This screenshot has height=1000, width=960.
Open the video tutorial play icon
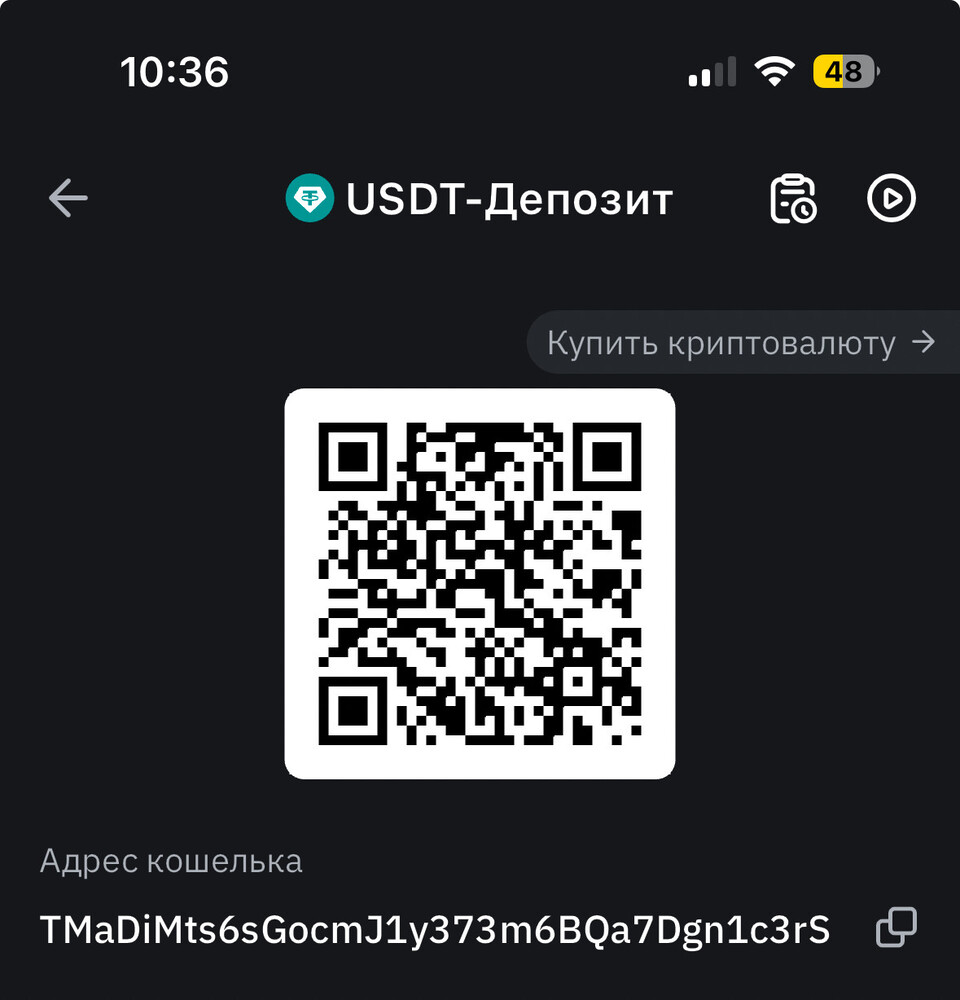(x=890, y=199)
